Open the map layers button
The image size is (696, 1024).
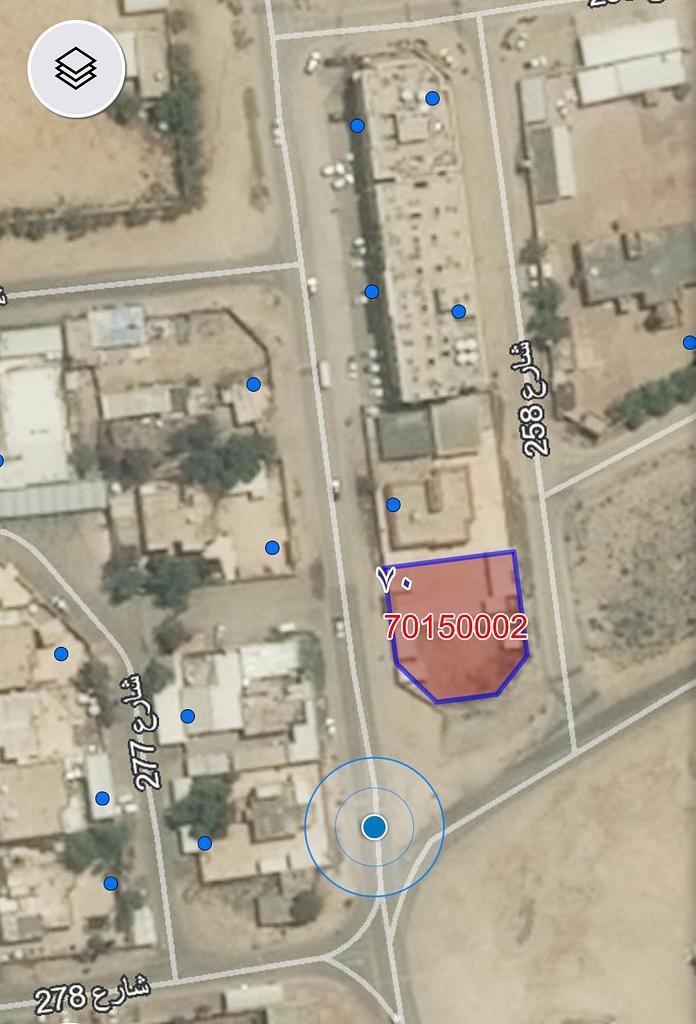76,69
